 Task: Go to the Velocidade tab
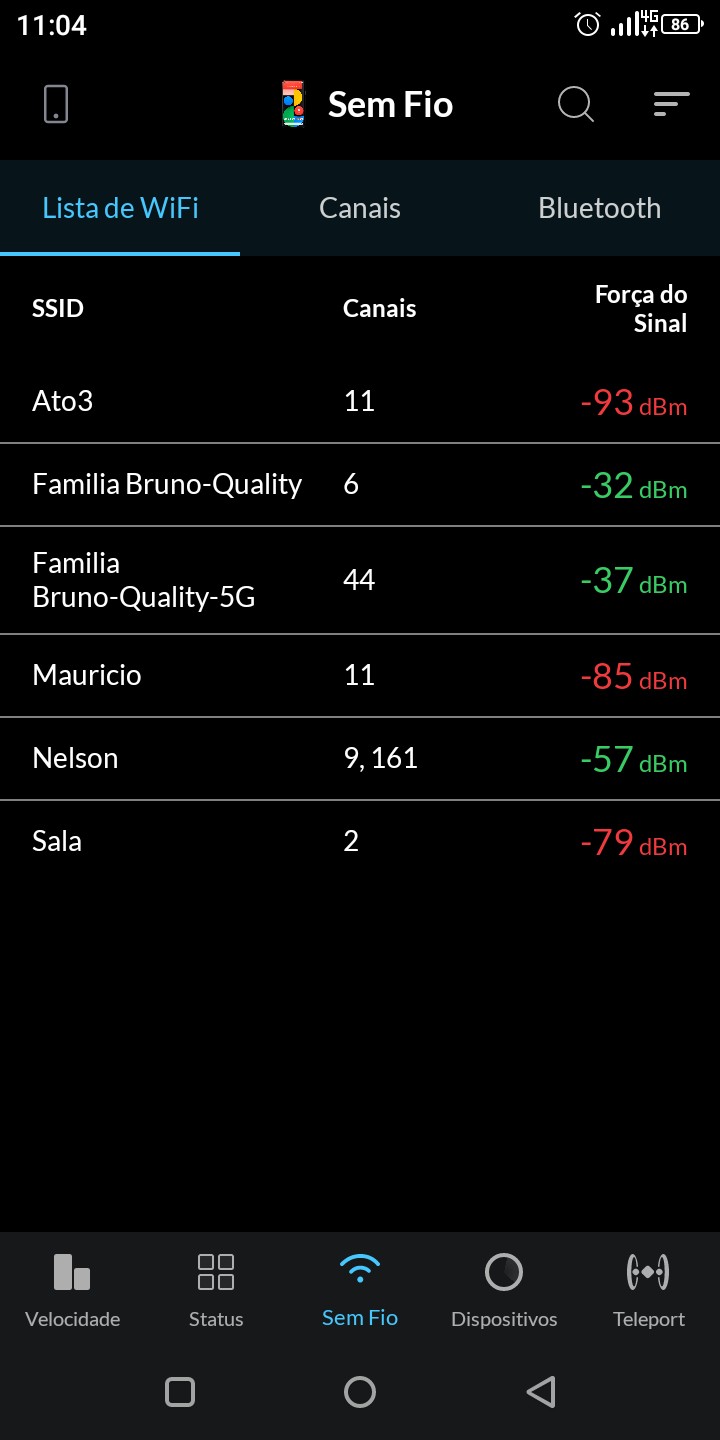pos(72,1290)
